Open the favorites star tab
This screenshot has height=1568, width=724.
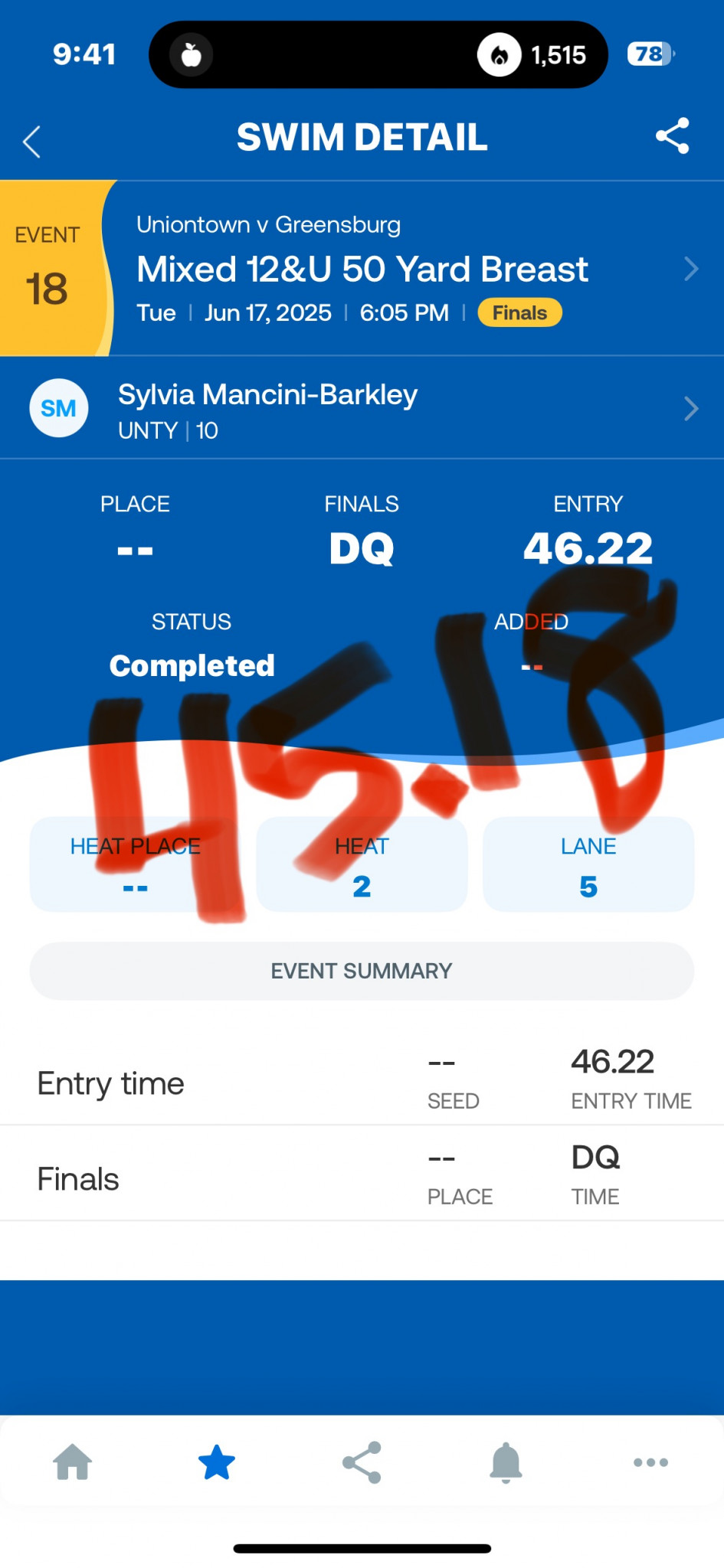click(x=217, y=1462)
